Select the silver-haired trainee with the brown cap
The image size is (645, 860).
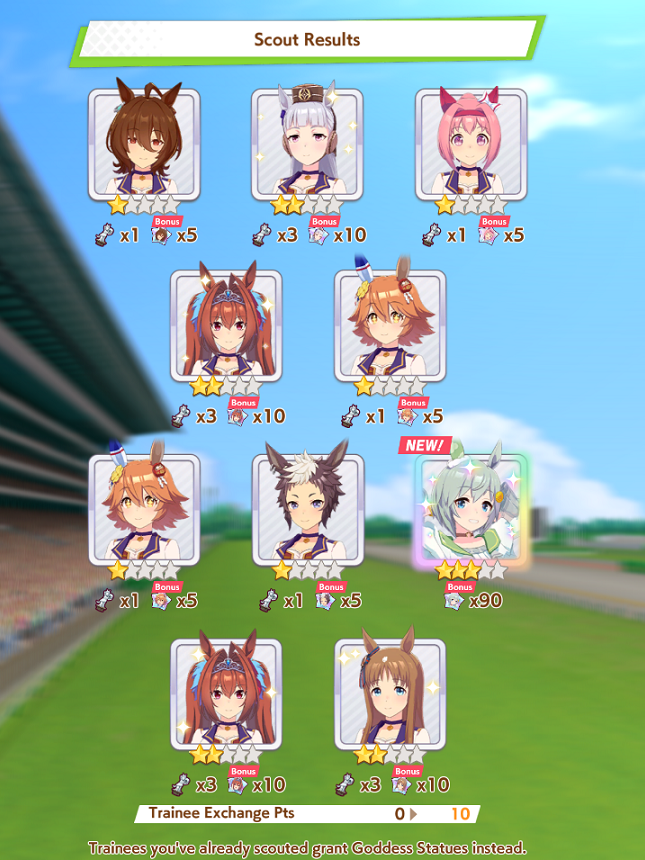[307, 144]
